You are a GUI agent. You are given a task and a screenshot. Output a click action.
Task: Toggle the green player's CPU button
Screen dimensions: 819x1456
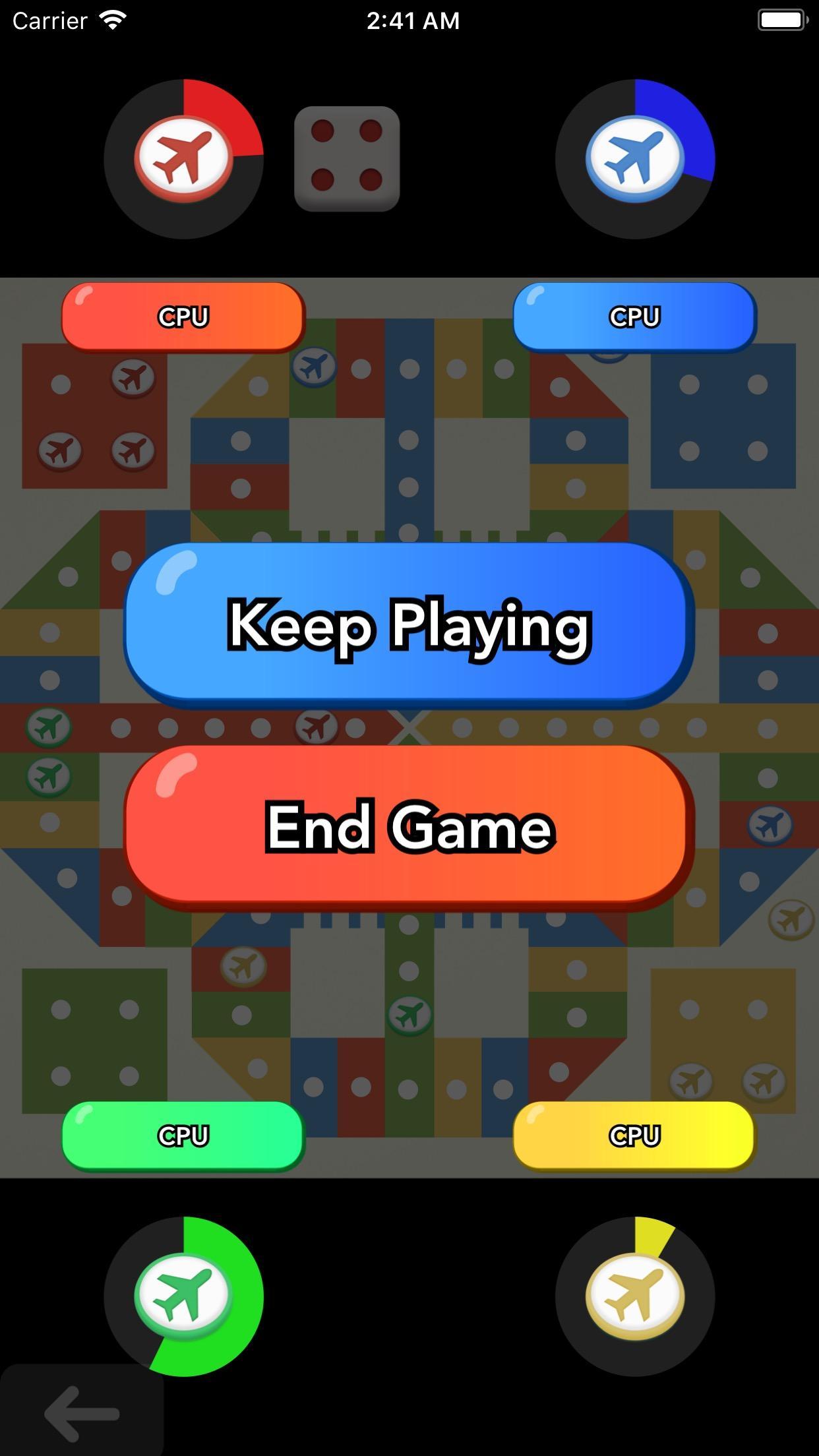pyautogui.click(x=183, y=1136)
